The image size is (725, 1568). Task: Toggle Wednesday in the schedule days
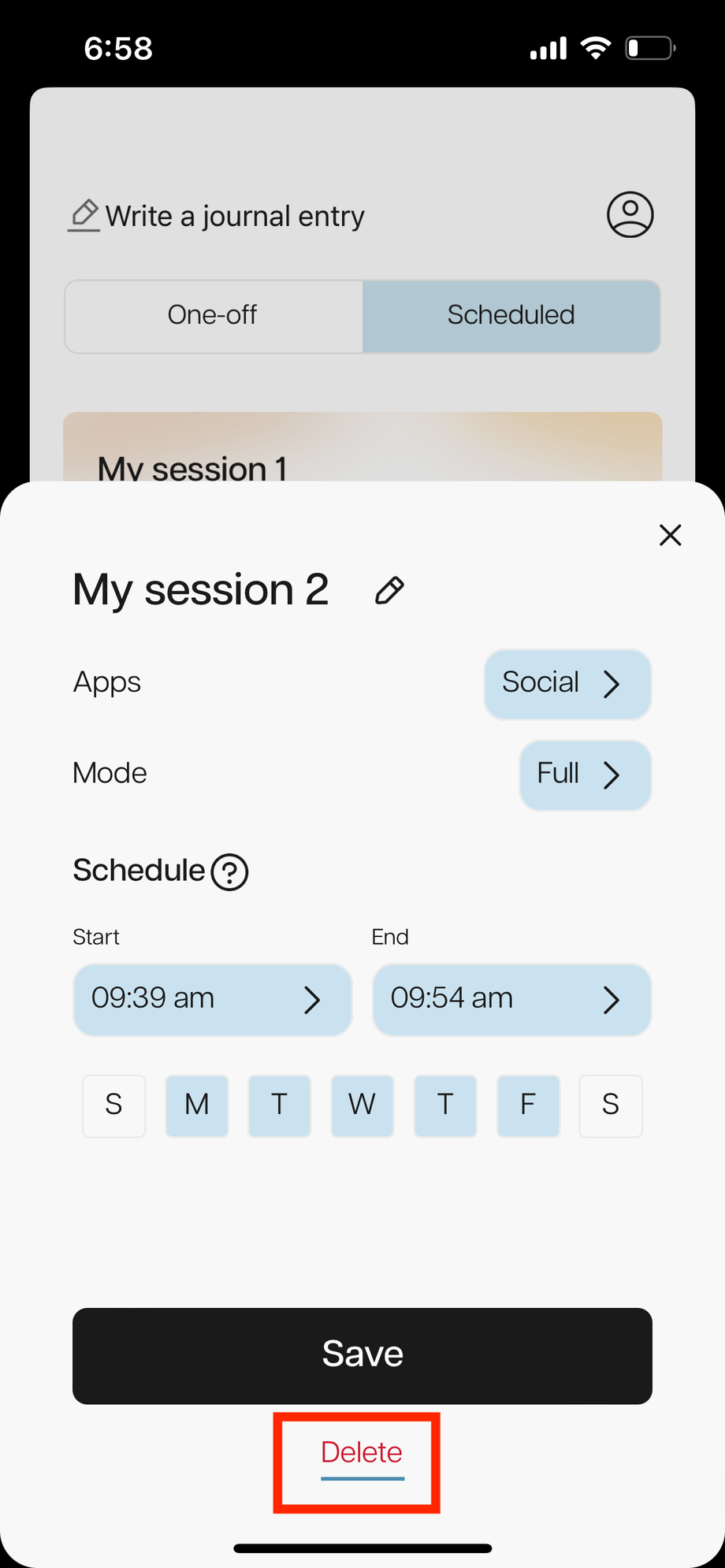[362, 1105]
